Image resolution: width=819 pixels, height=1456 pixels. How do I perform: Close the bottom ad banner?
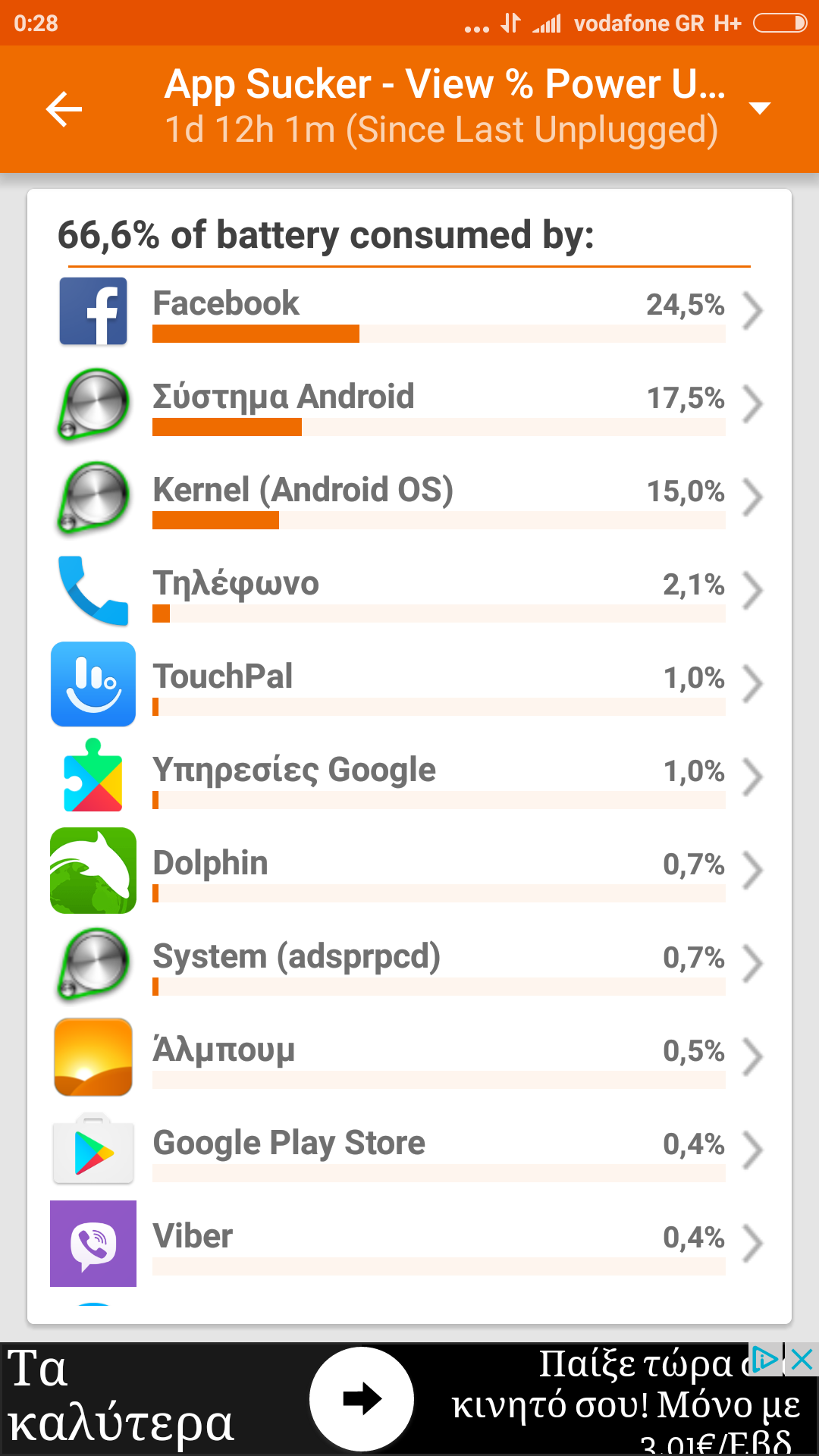click(802, 1360)
